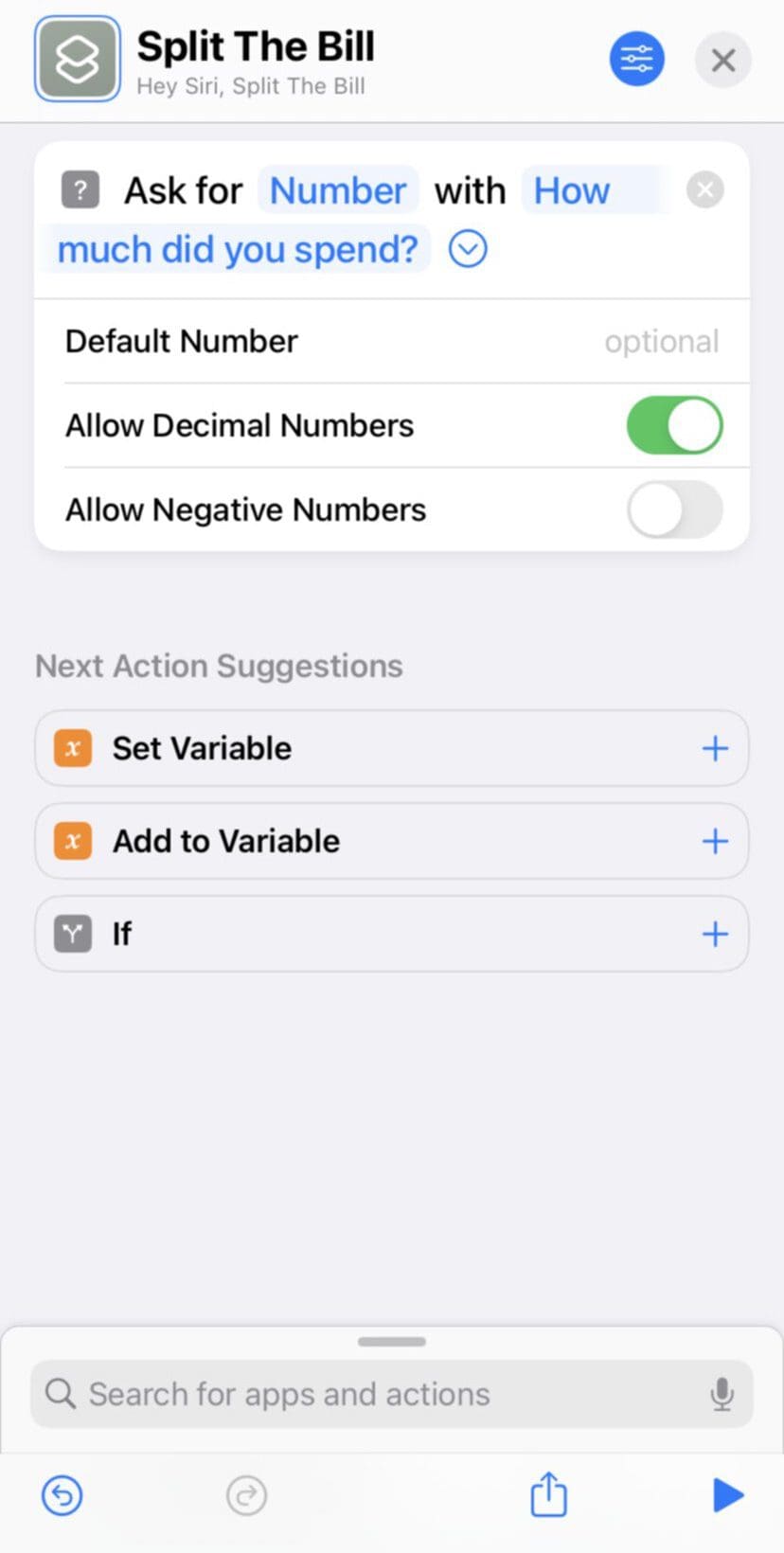The height and width of the screenshot is (1553, 784).
Task: Tap the redo arrow
Action: [246, 1495]
